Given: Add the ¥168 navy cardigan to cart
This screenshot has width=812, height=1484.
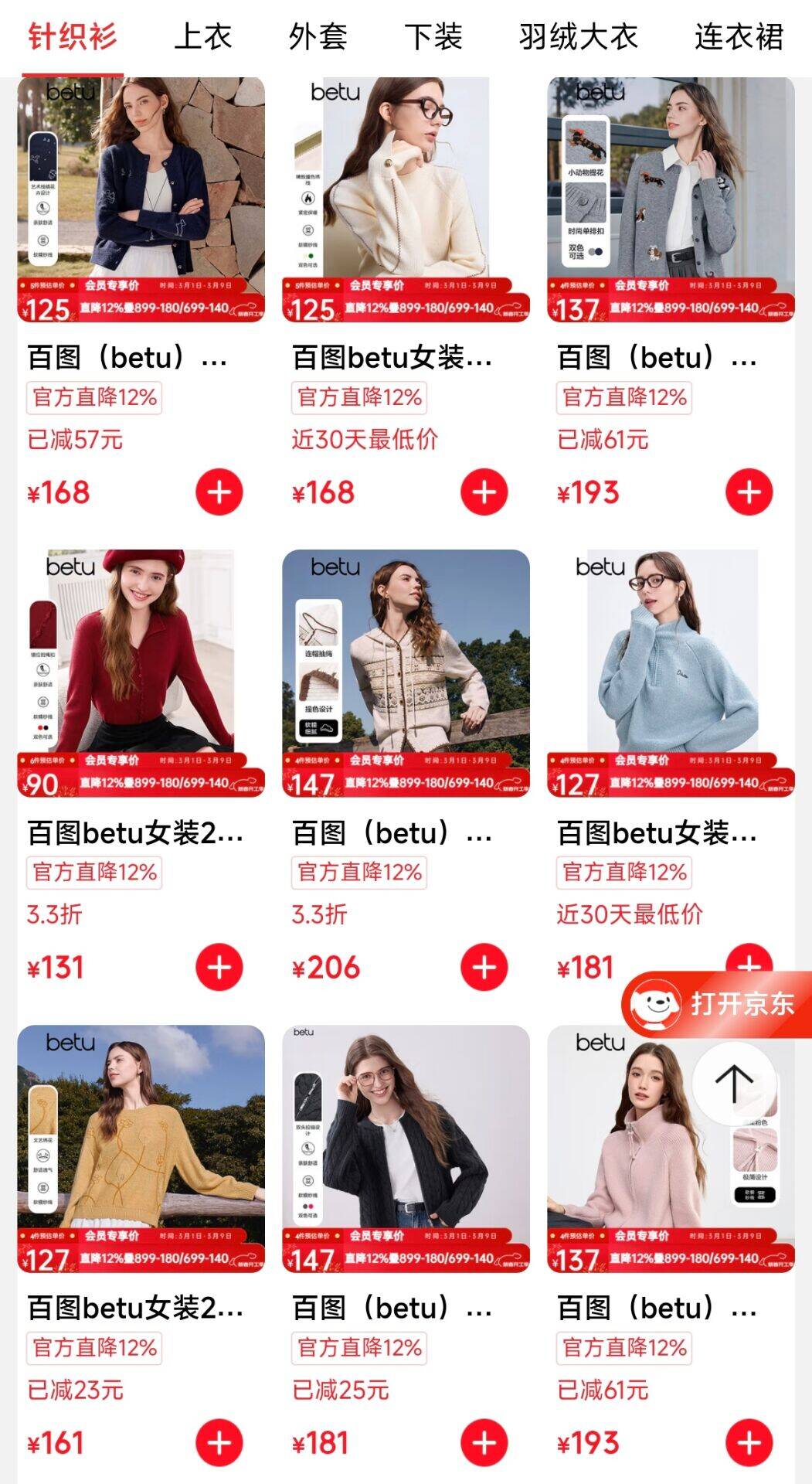Looking at the screenshot, I should tap(219, 492).
